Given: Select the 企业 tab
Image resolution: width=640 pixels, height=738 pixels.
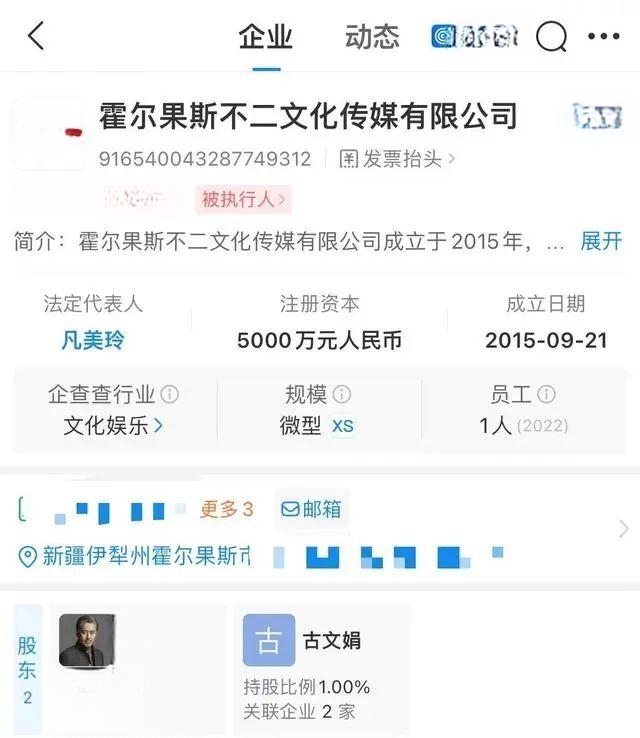Looking at the screenshot, I should coord(266,37).
